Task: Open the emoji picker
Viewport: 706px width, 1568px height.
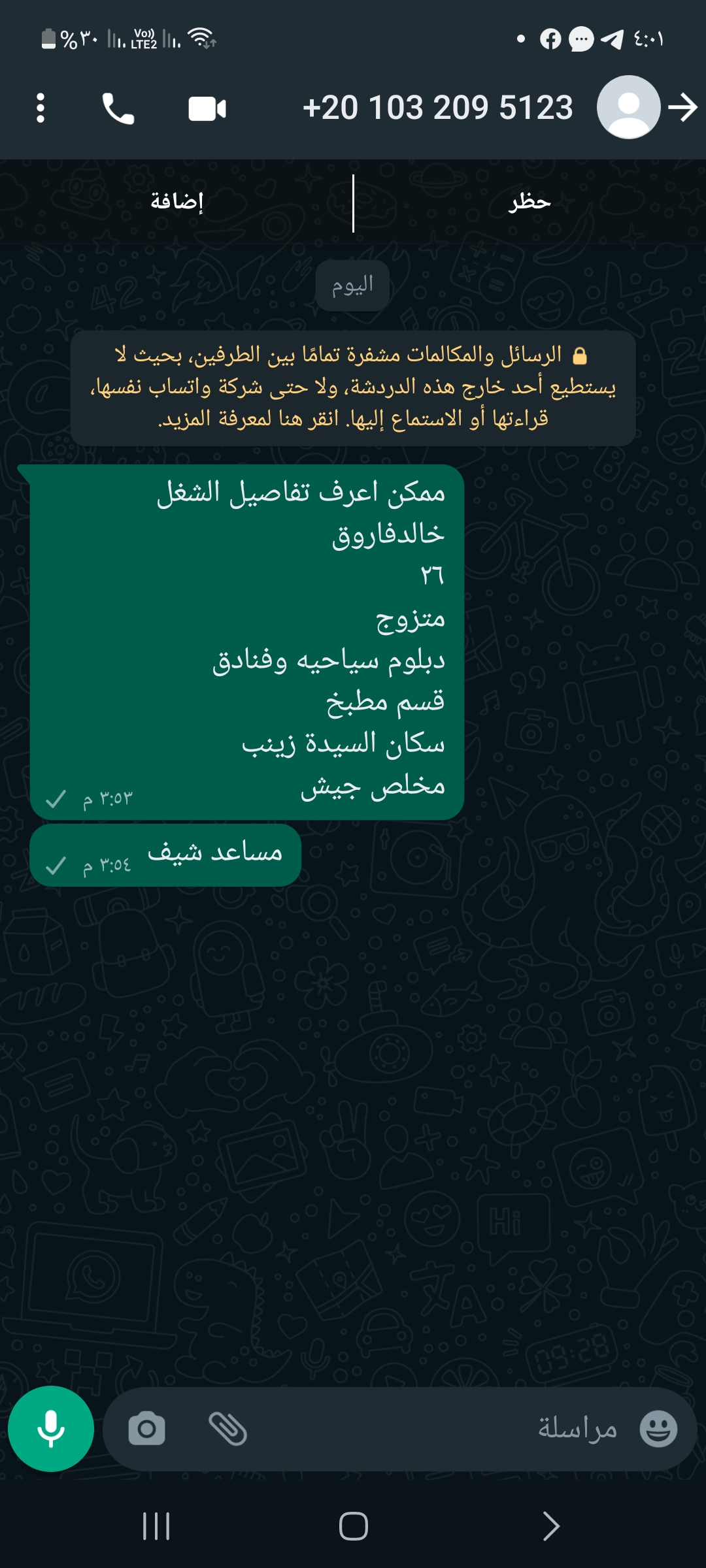Action: click(658, 1429)
